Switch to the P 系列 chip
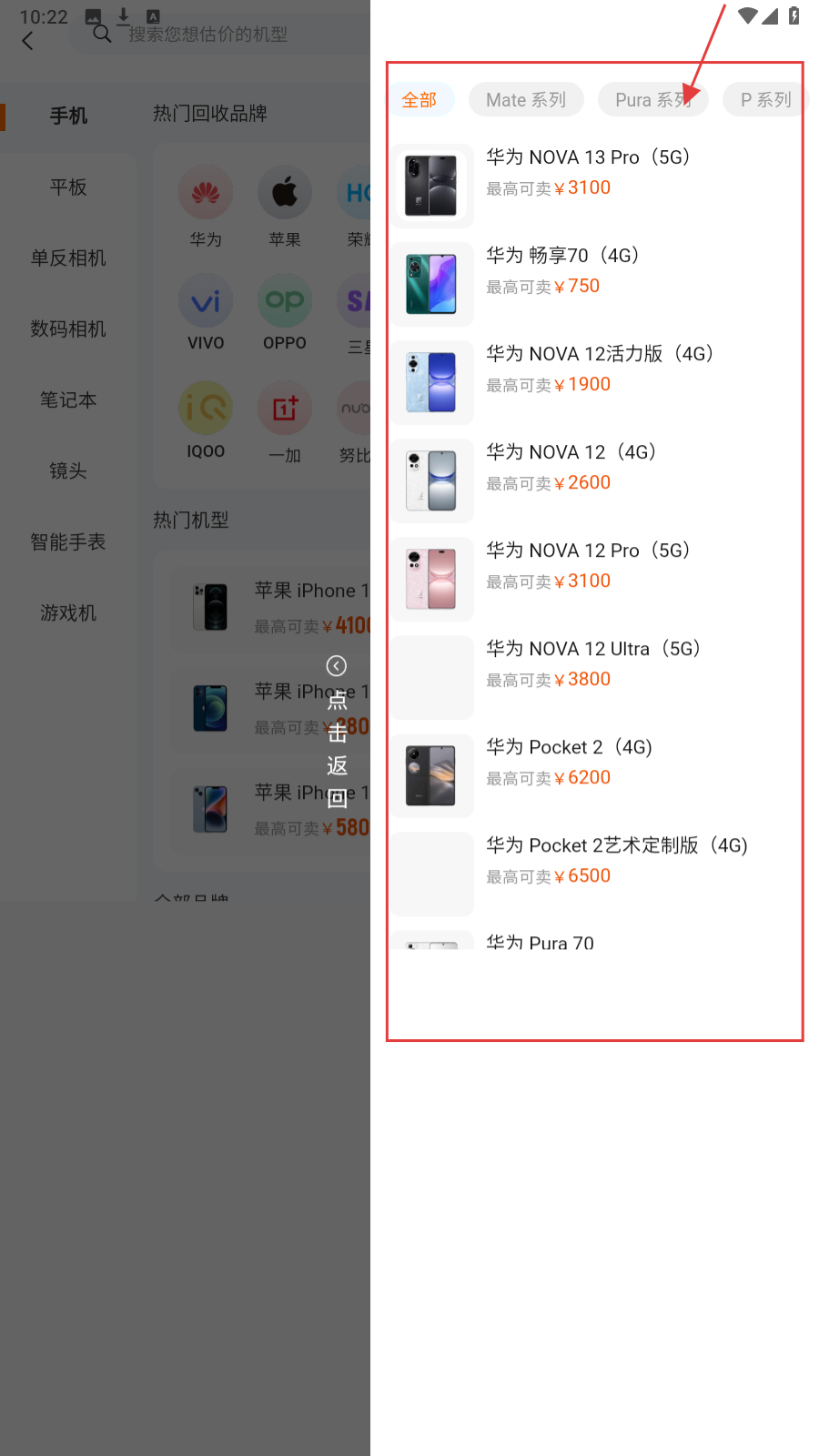819x1456 pixels. pos(764,100)
